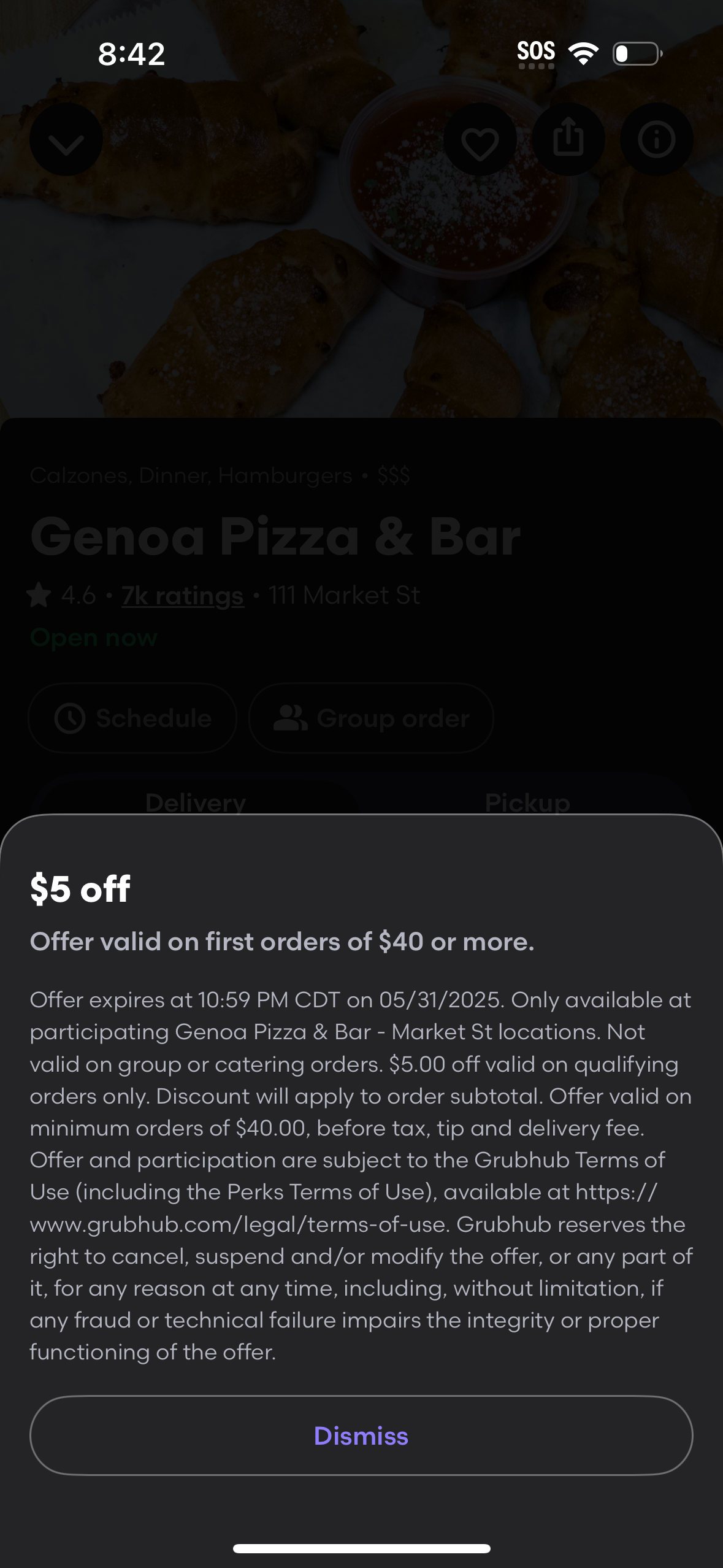Viewport: 723px width, 1568px height.
Task: Open the share sheet icon
Action: pos(568,140)
